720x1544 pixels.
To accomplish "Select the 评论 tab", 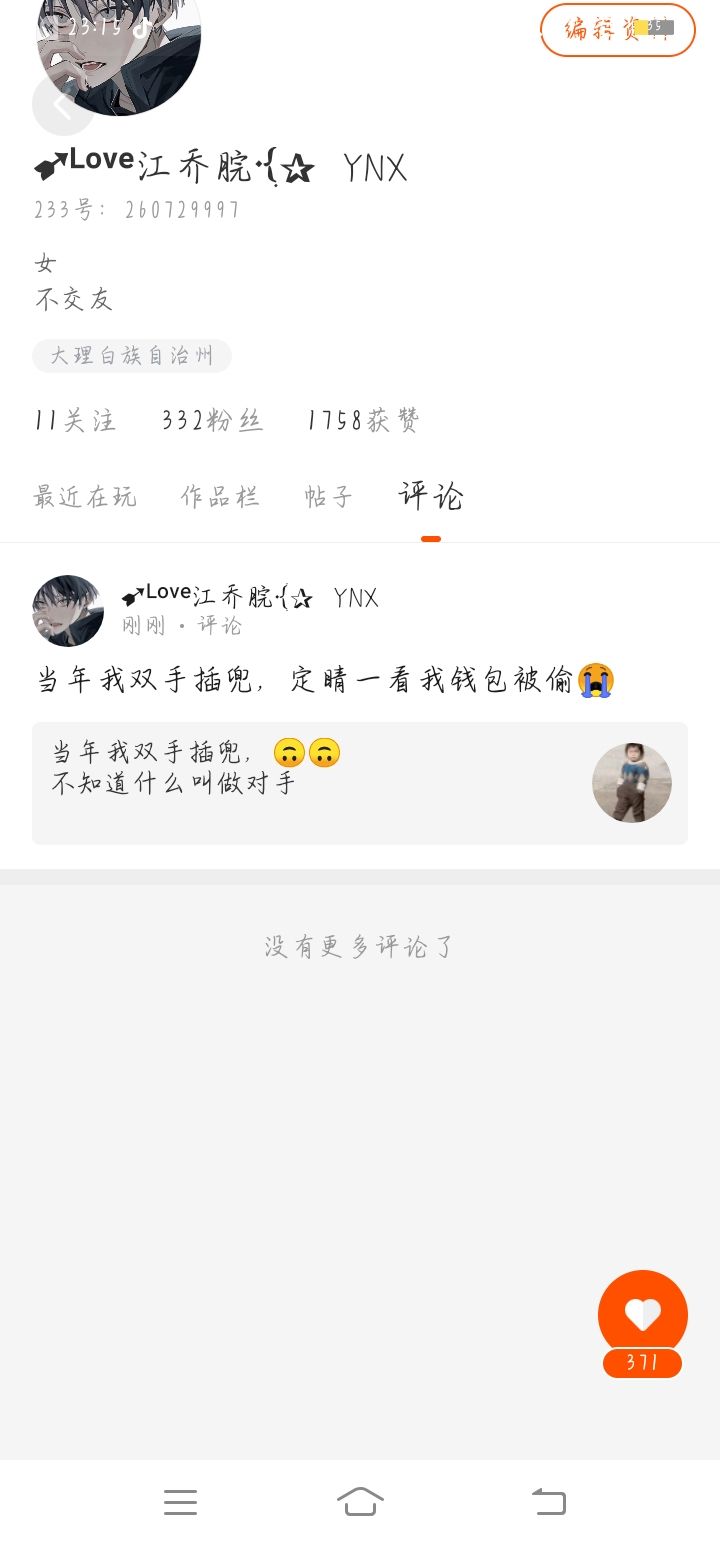I will tap(431, 497).
